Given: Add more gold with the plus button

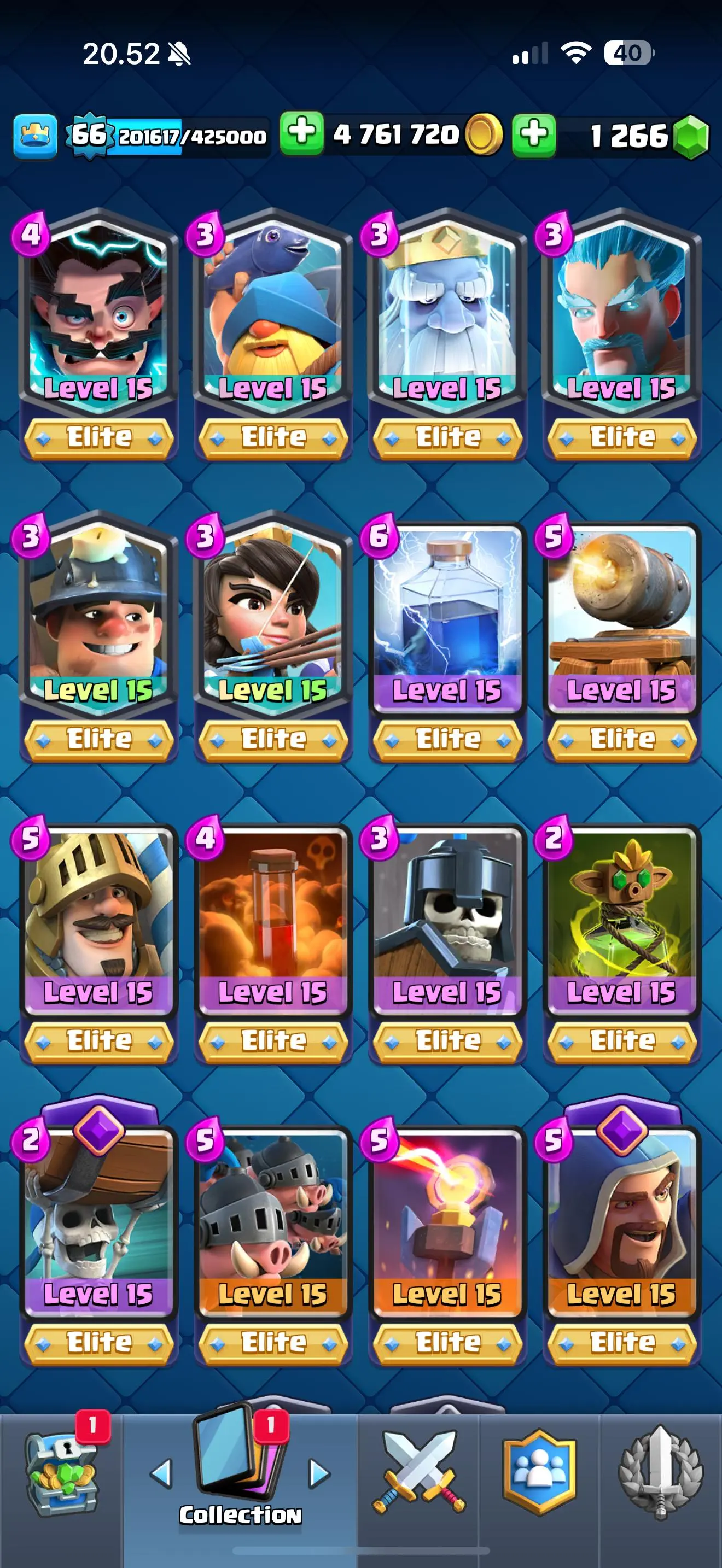Looking at the screenshot, I should pyautogui.click(x=301, y=133).
